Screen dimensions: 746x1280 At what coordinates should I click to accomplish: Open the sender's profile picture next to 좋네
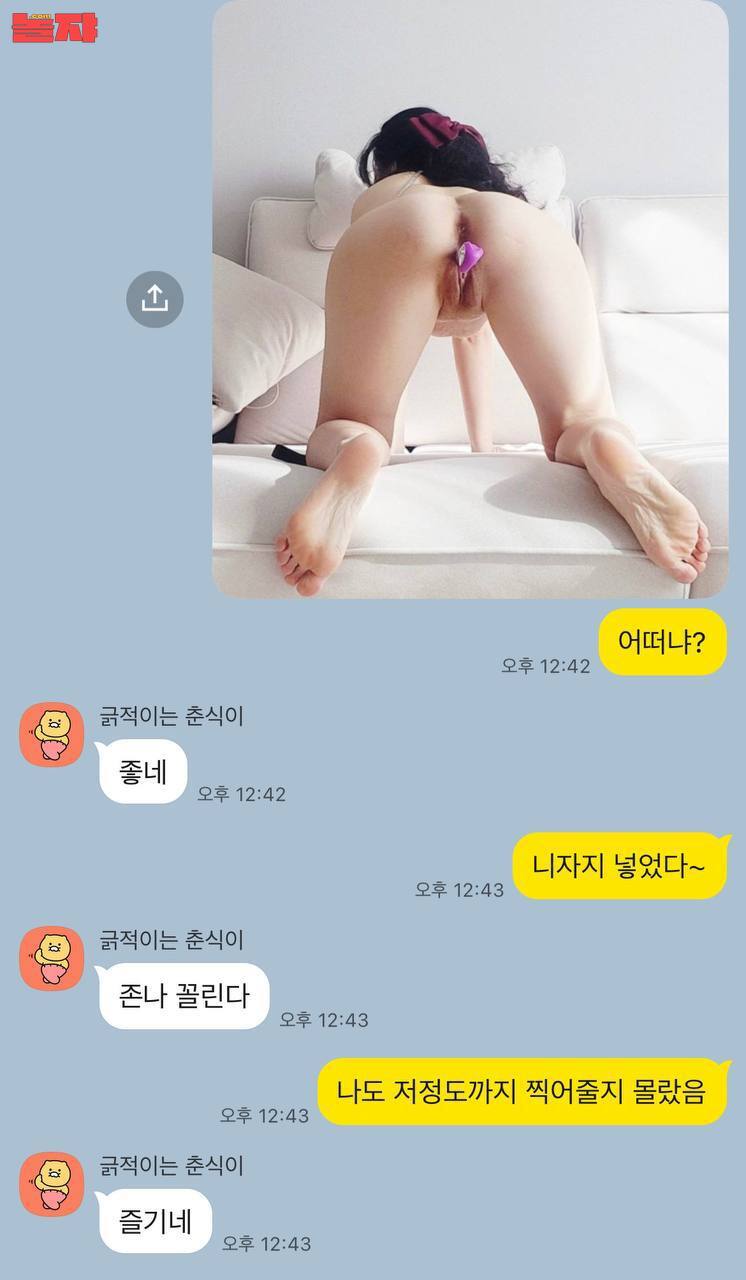click(x=52, y=735)
